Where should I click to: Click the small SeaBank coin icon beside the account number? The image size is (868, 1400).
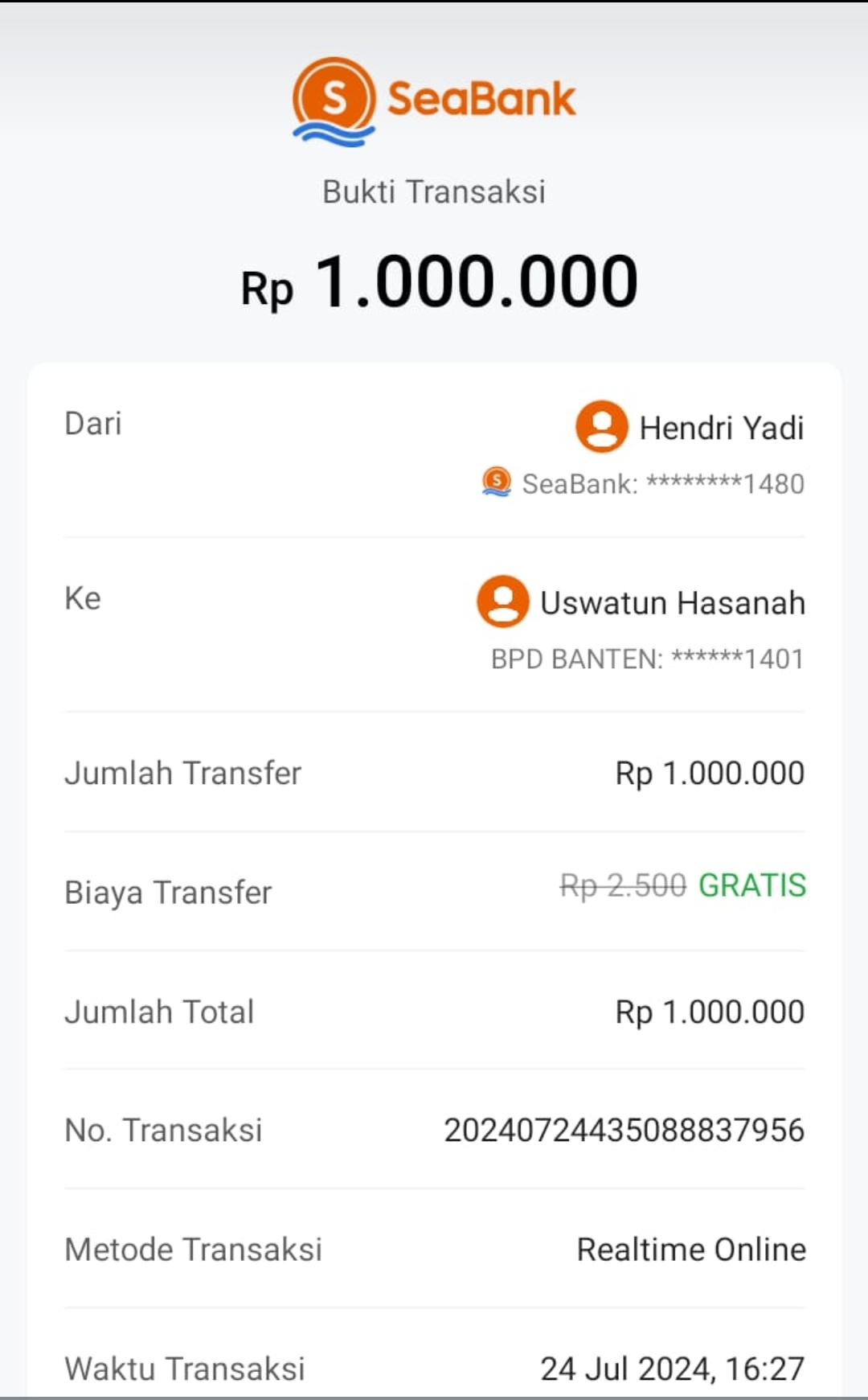click(x=496, y=481)
